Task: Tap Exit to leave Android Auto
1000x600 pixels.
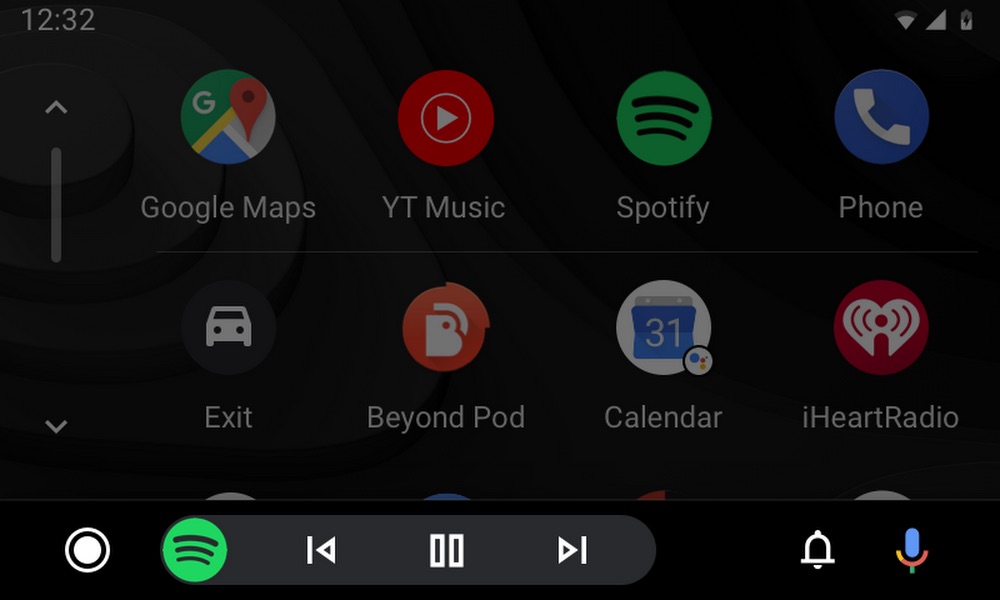Action: click(228, 328)
